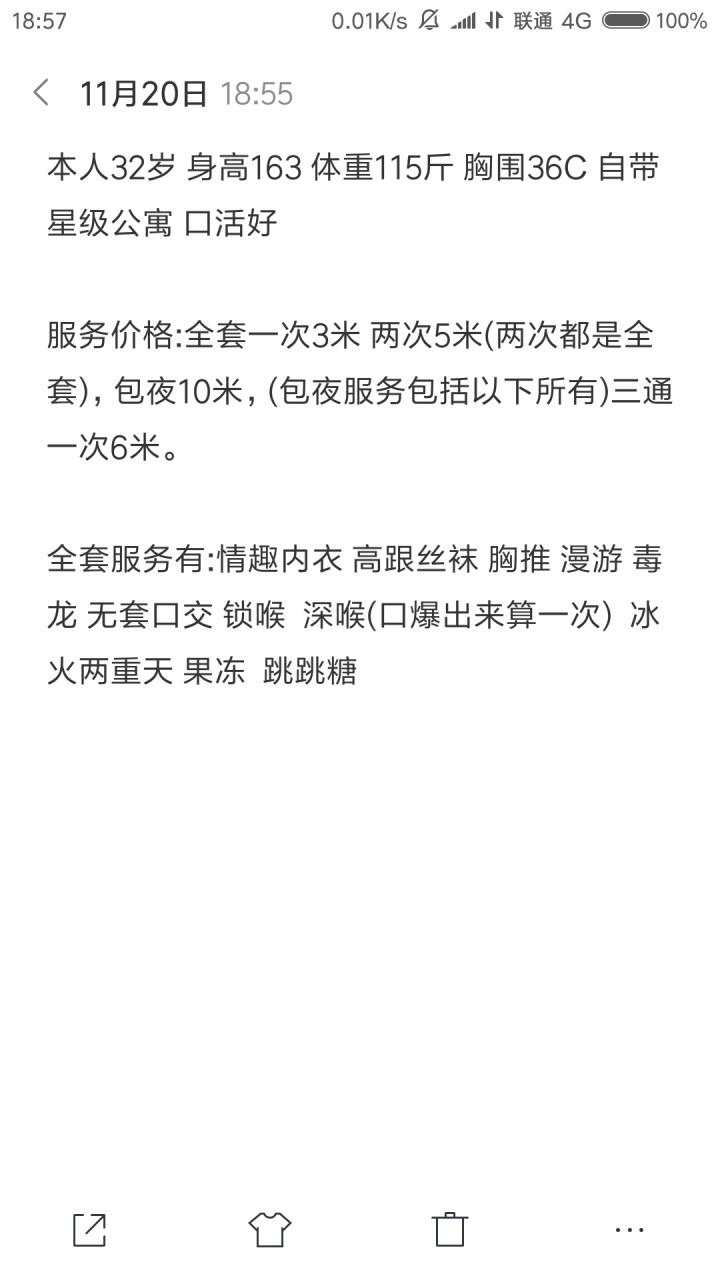Open the note theme (shirt) options
Image resolution: width=720 pixels, height=1280 pixels.
[269, 1229]
